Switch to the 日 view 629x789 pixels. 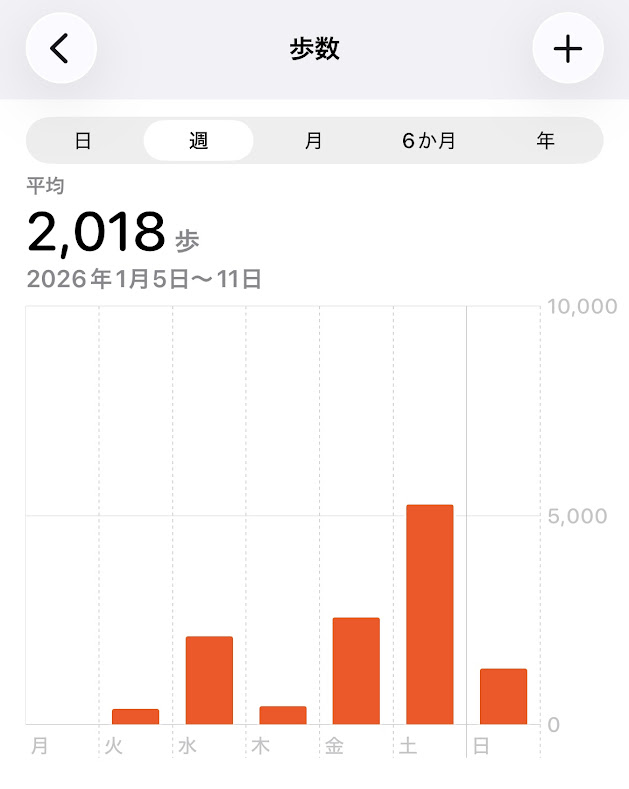click(x=83, y=141)
